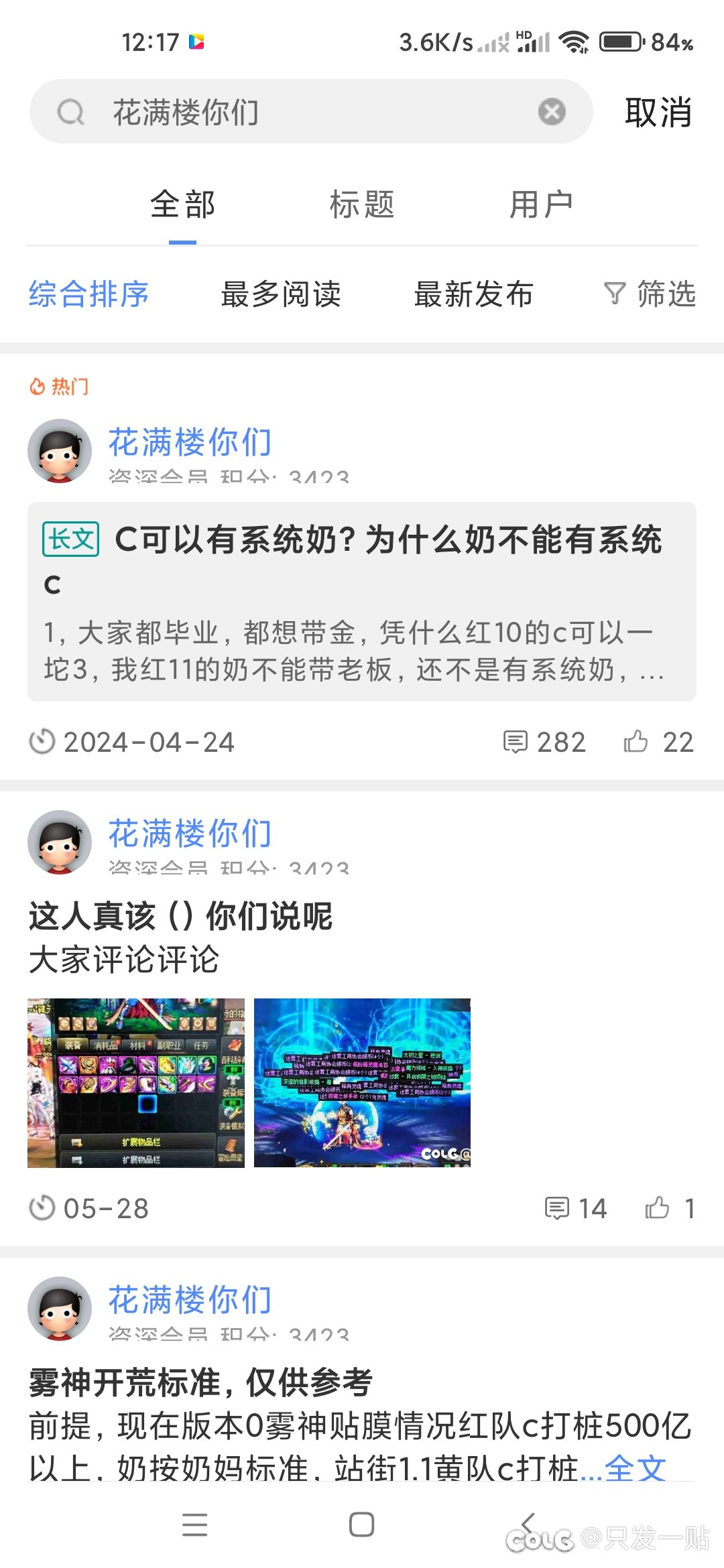View the inventory screenshot in the 05-28 post

tap(136, 1083)
